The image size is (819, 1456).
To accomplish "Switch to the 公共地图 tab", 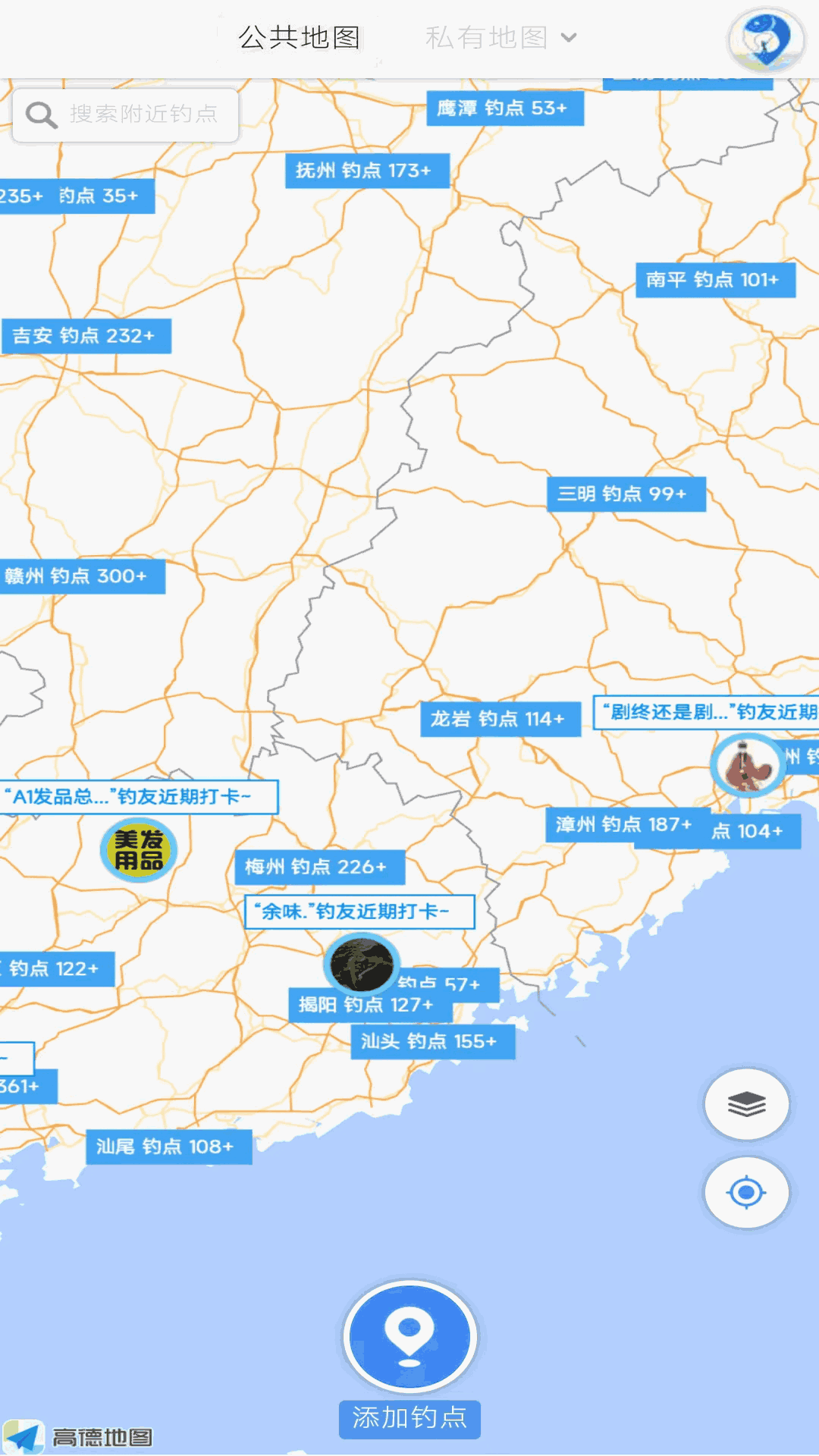I will coord(299,37).
